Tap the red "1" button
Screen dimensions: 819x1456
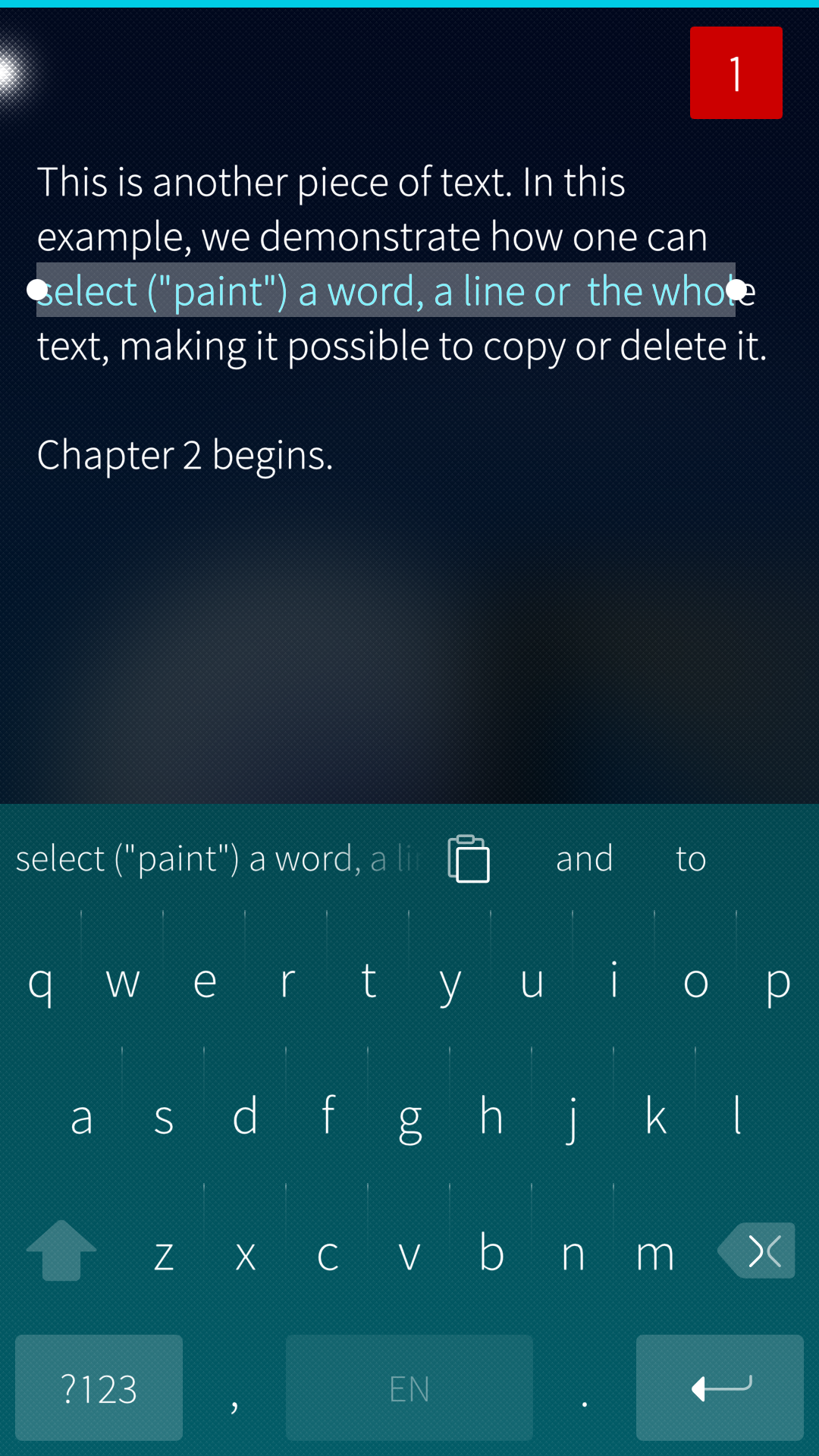click(x=736, y=73)
